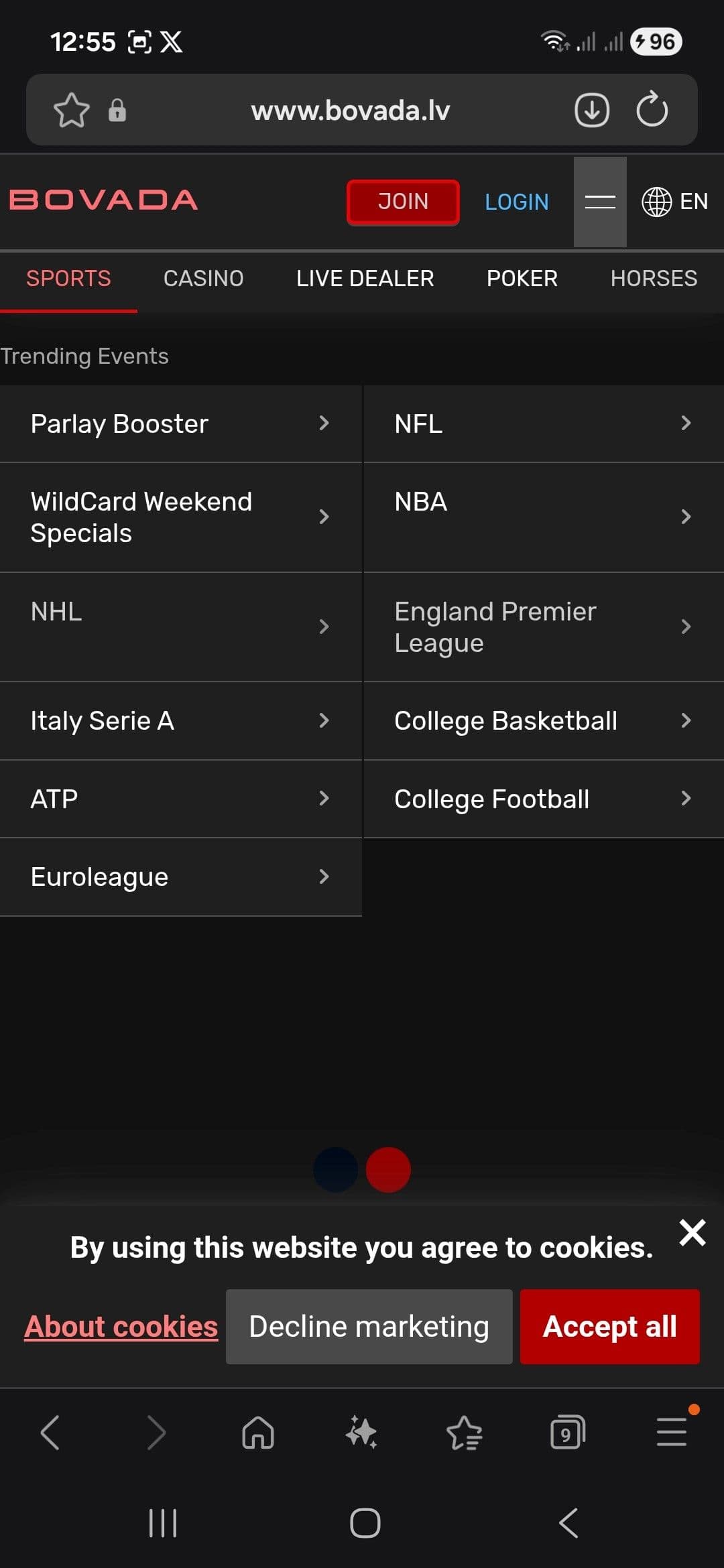Screen dimensions: 724x1568
Task: Open the browser tabs overview showing 9 tabs
Action: 567,1432
